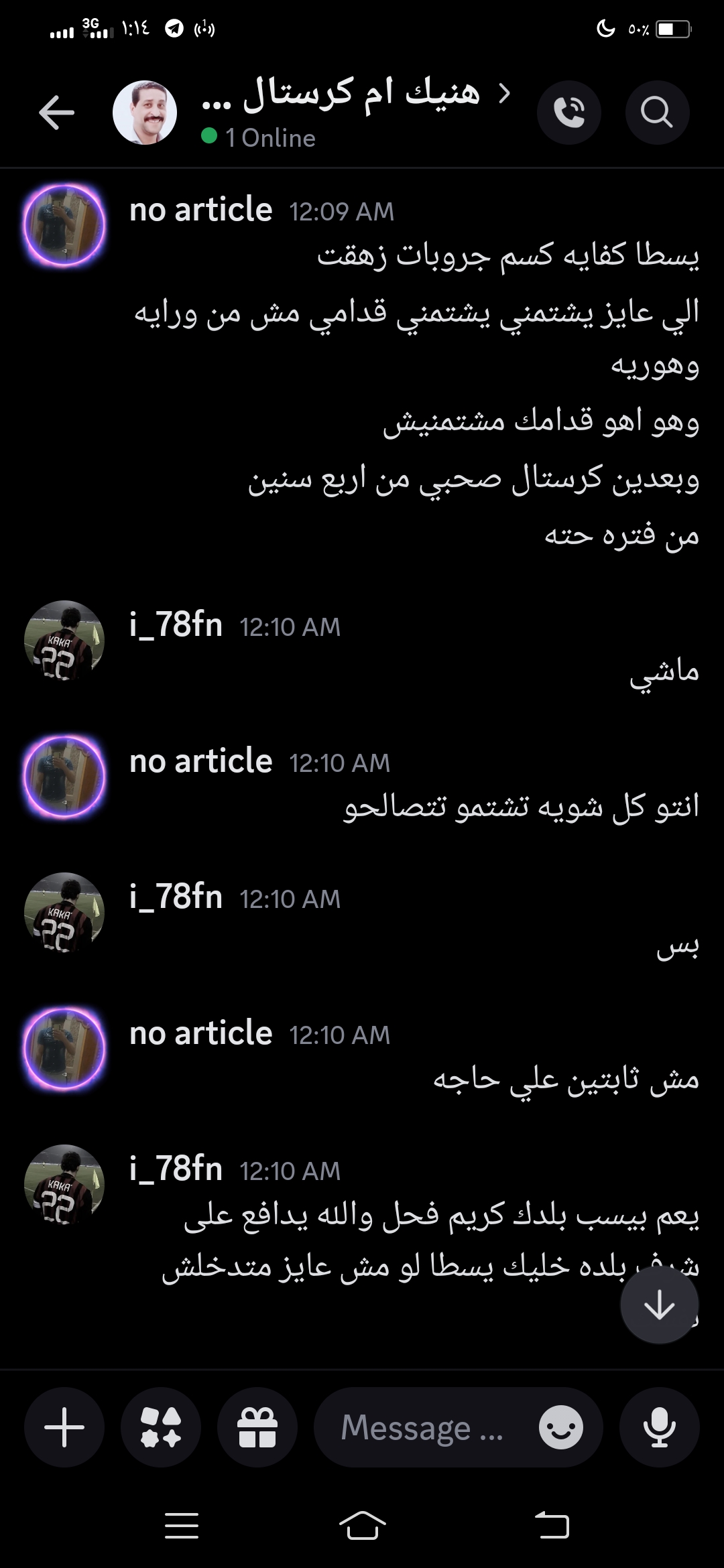Open the gift icon
Viewport: 724px width, 1568px height.
(257, 1427)
